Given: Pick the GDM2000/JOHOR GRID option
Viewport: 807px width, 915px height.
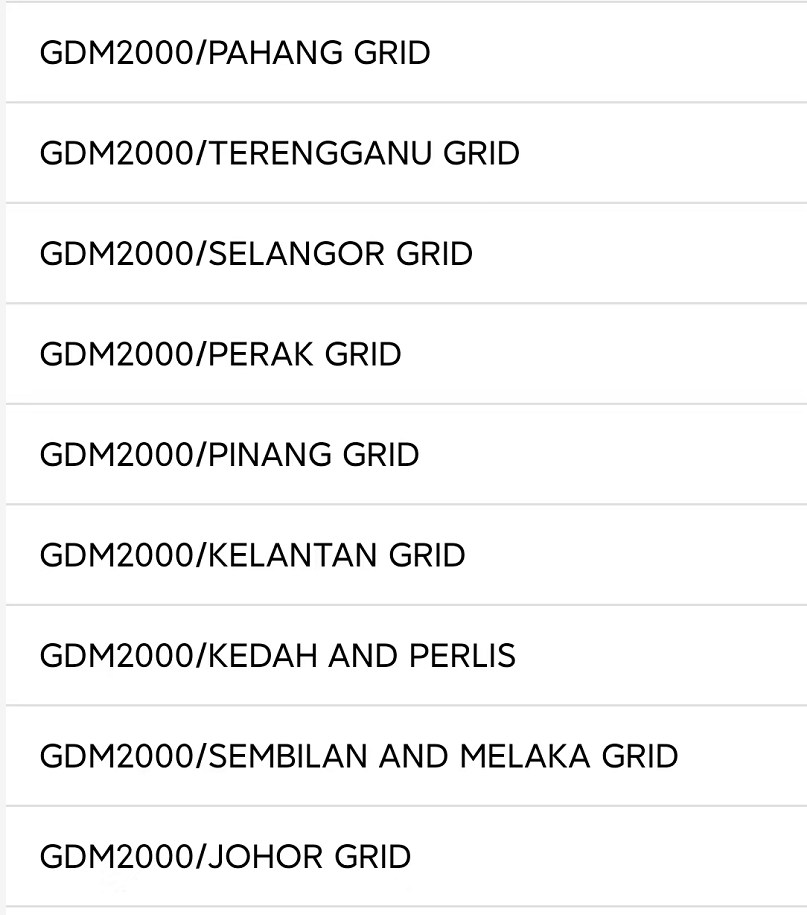Looking at the screenshot, I should [x=226, y=857].
